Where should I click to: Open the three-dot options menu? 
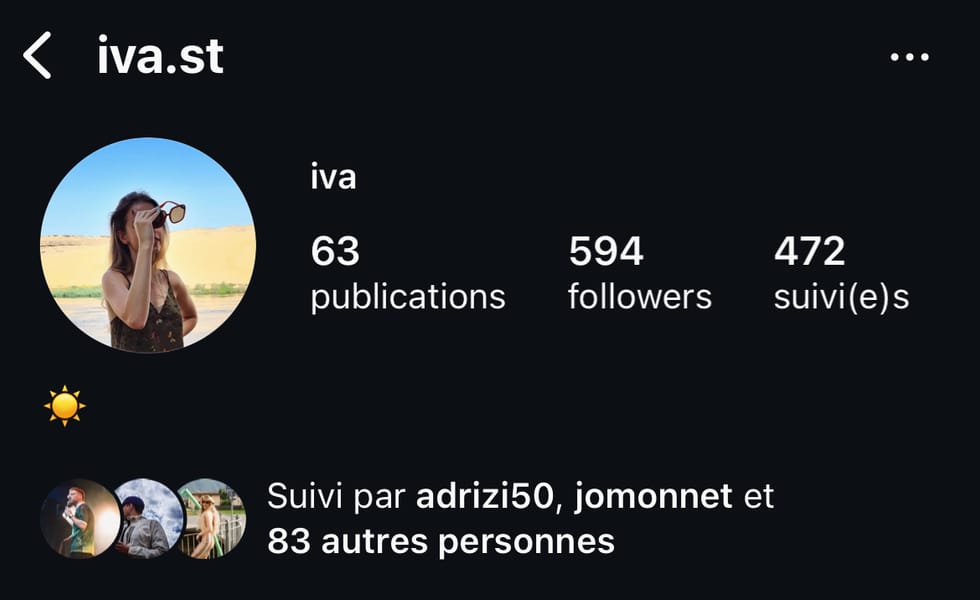click(908, 57)
